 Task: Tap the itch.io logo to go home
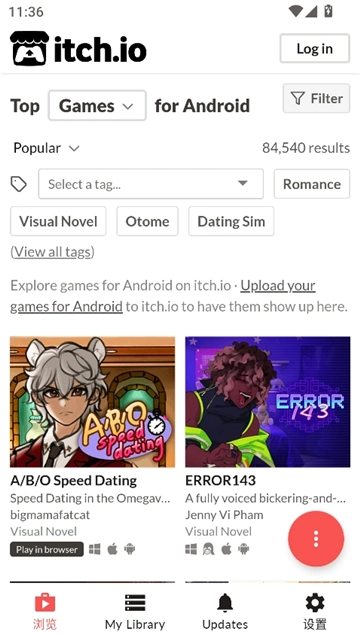78,49
